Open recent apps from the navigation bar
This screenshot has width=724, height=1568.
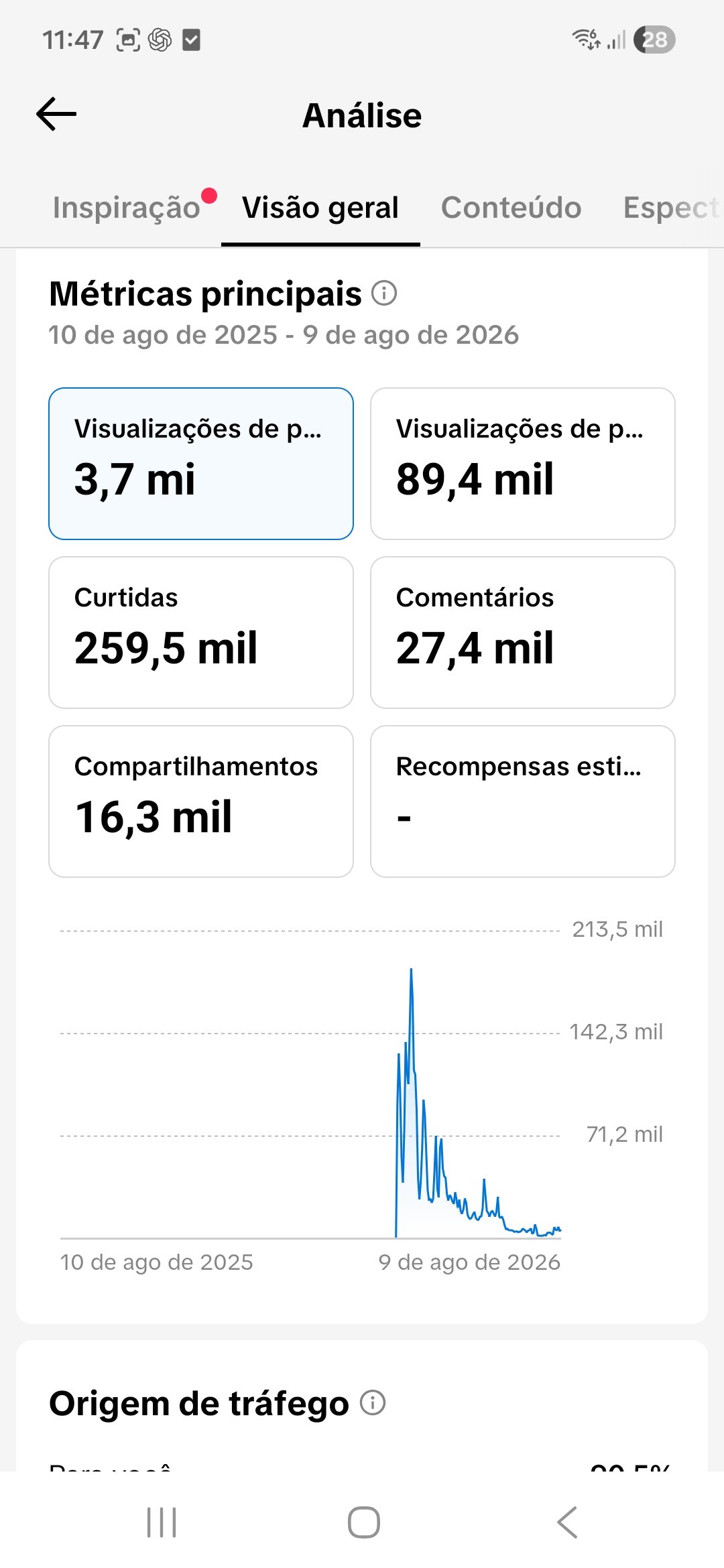pyautogui.click(x=162, y=1522)
